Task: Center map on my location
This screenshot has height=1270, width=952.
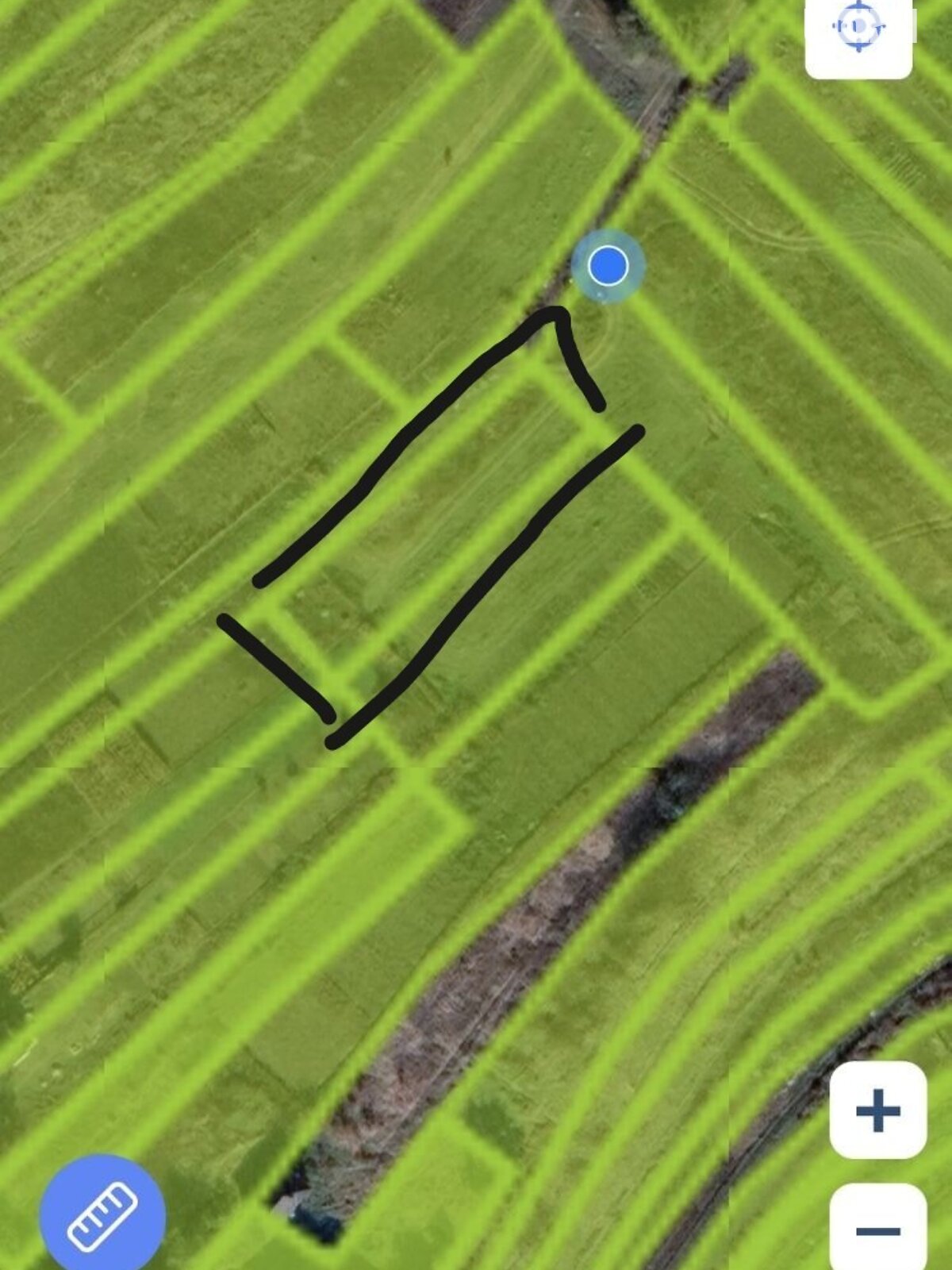Action: (x=858, y=30)
